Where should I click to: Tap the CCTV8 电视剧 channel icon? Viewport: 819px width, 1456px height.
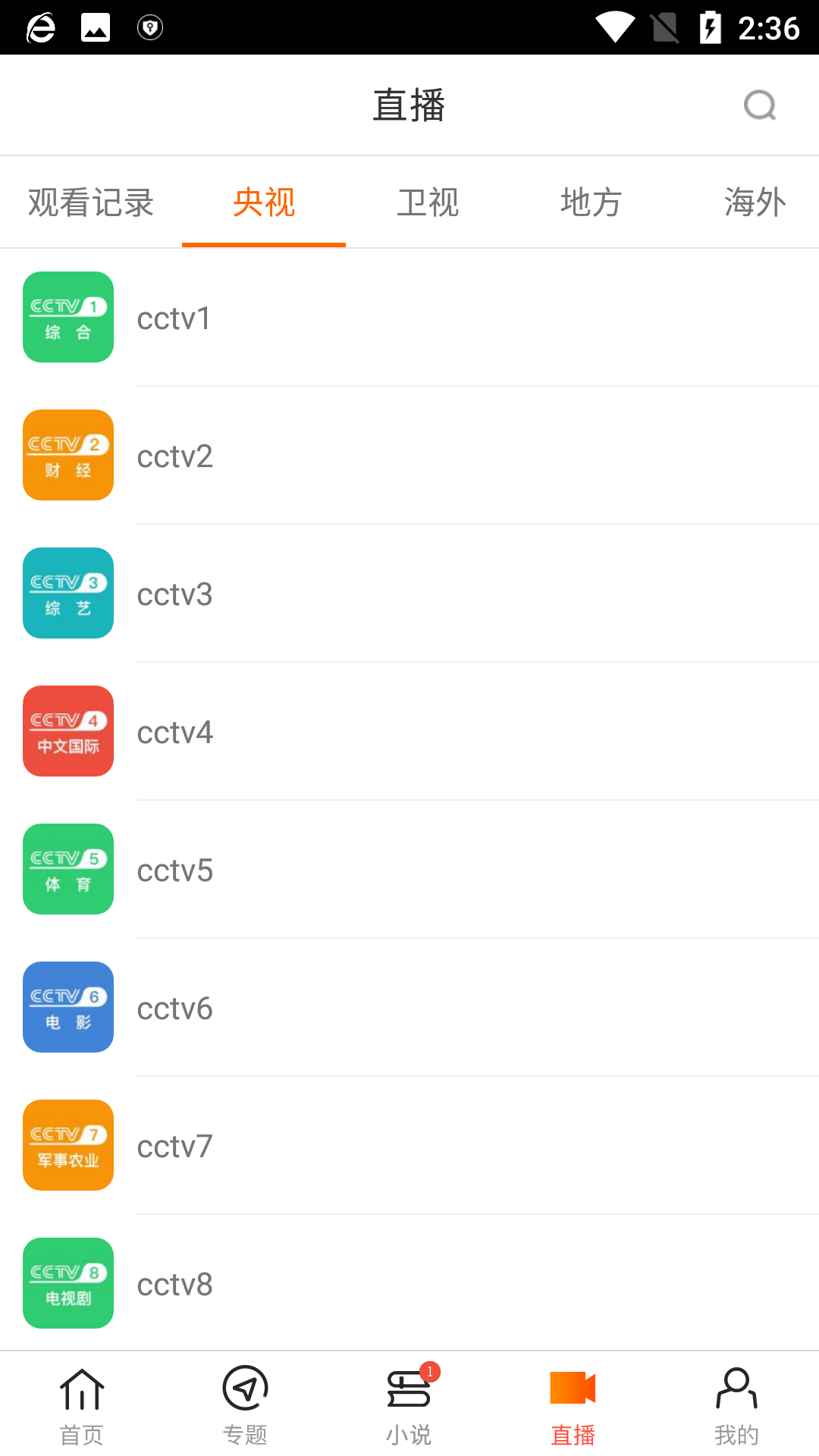coord(67,1282)
